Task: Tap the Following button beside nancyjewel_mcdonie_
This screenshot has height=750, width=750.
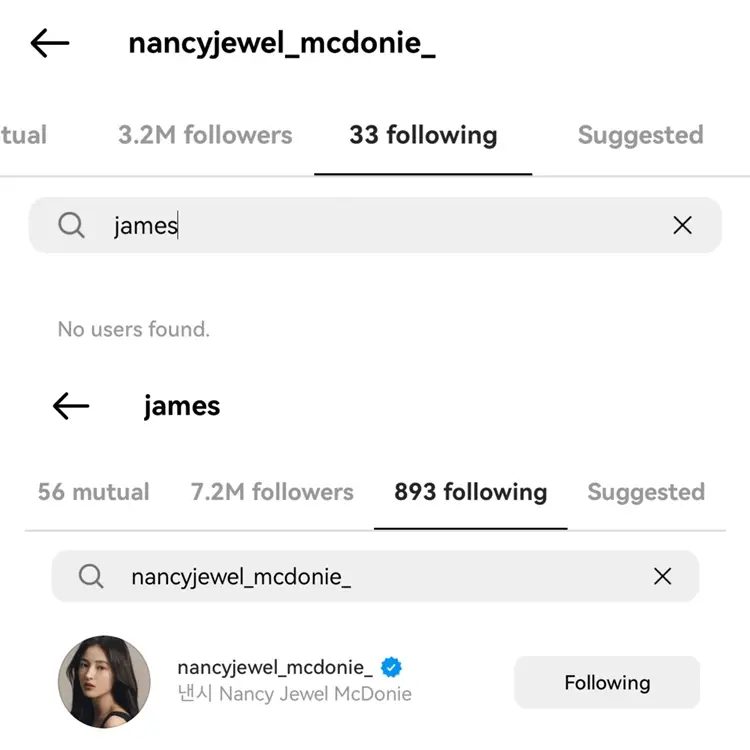Action: click(607, 683)
